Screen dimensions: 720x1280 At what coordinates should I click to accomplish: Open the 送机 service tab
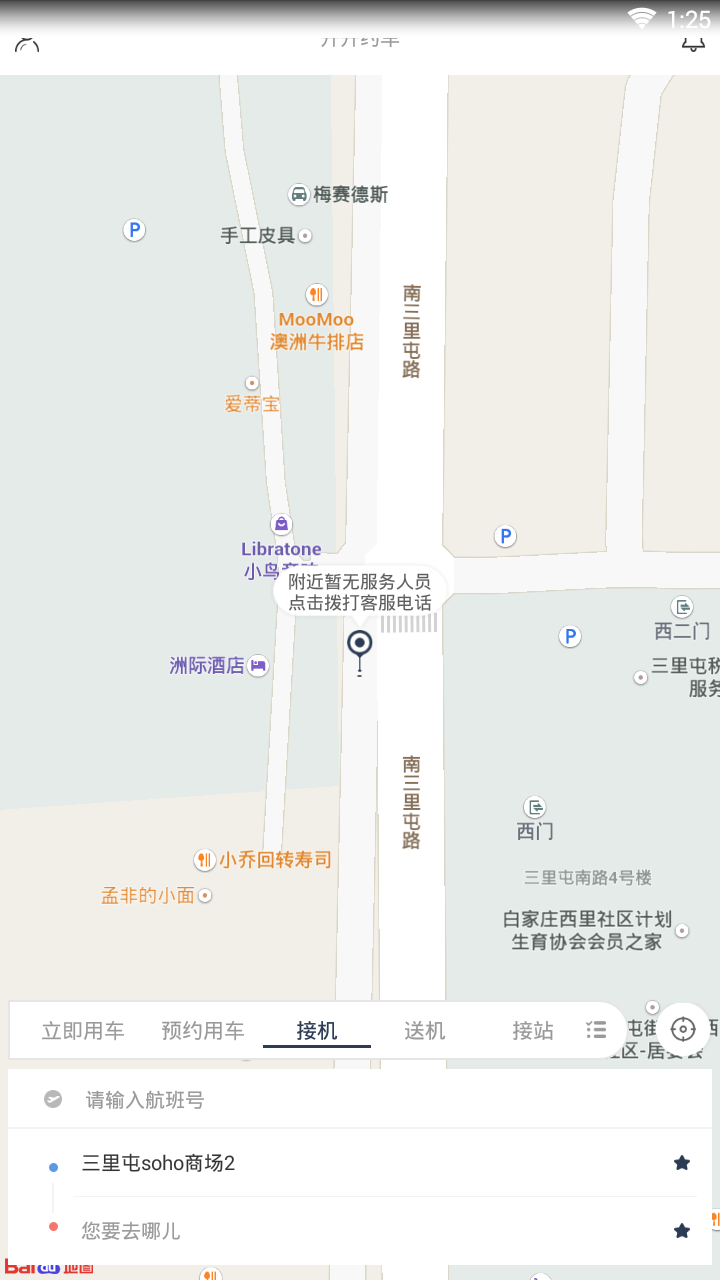click(x=424, y=1030)
